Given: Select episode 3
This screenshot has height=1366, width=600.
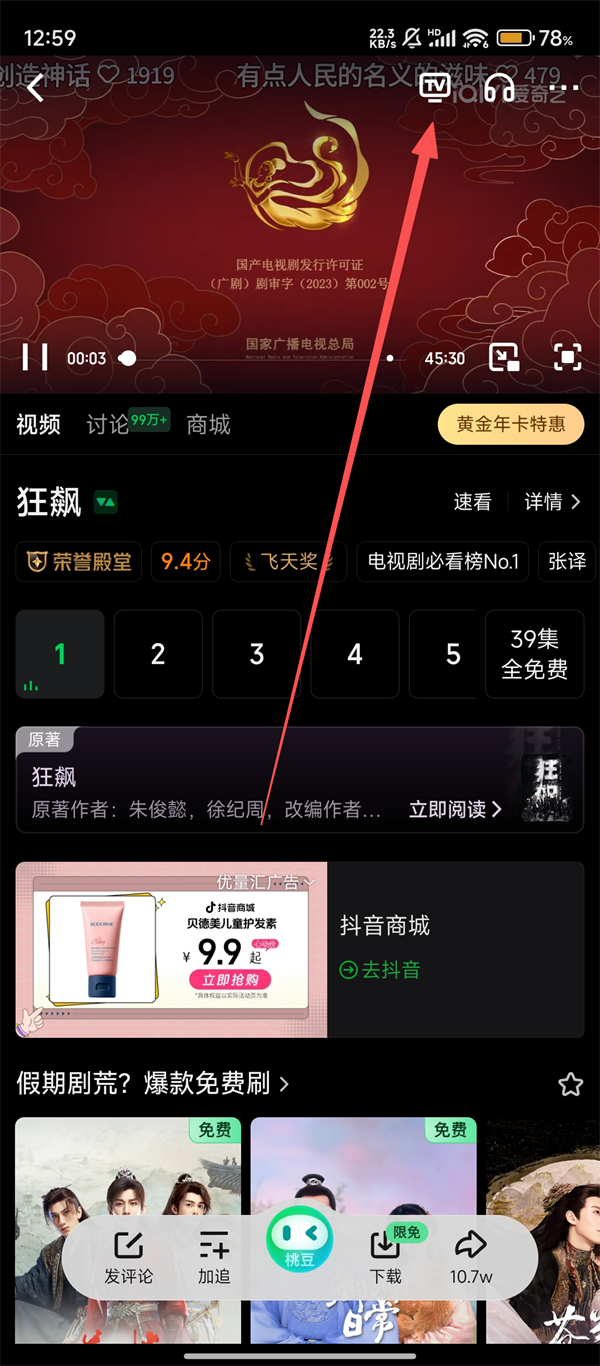Looking at the screenshot, I should [256, 654].
